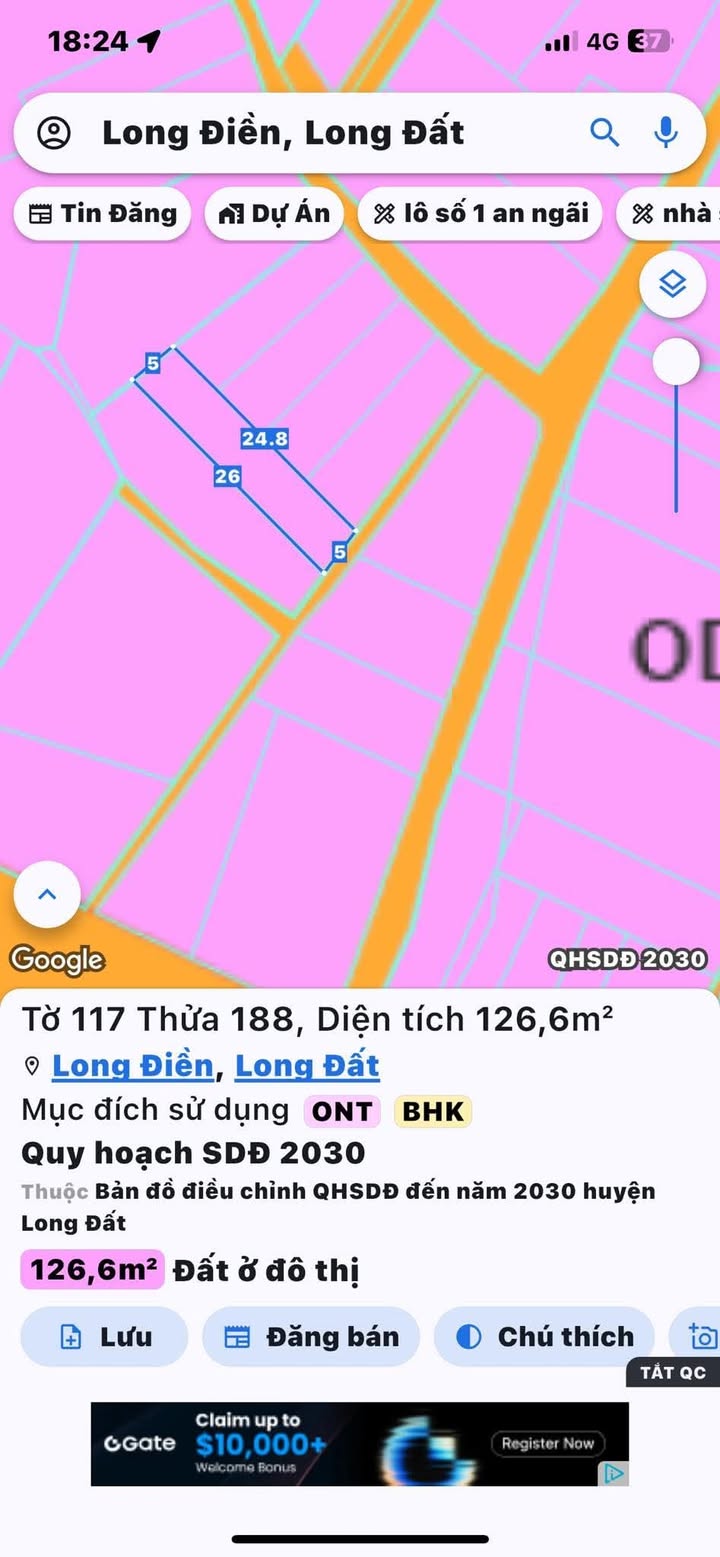Save this plot with Lưu
The image size is (720, 1557).
click(x=104, y=1337)
